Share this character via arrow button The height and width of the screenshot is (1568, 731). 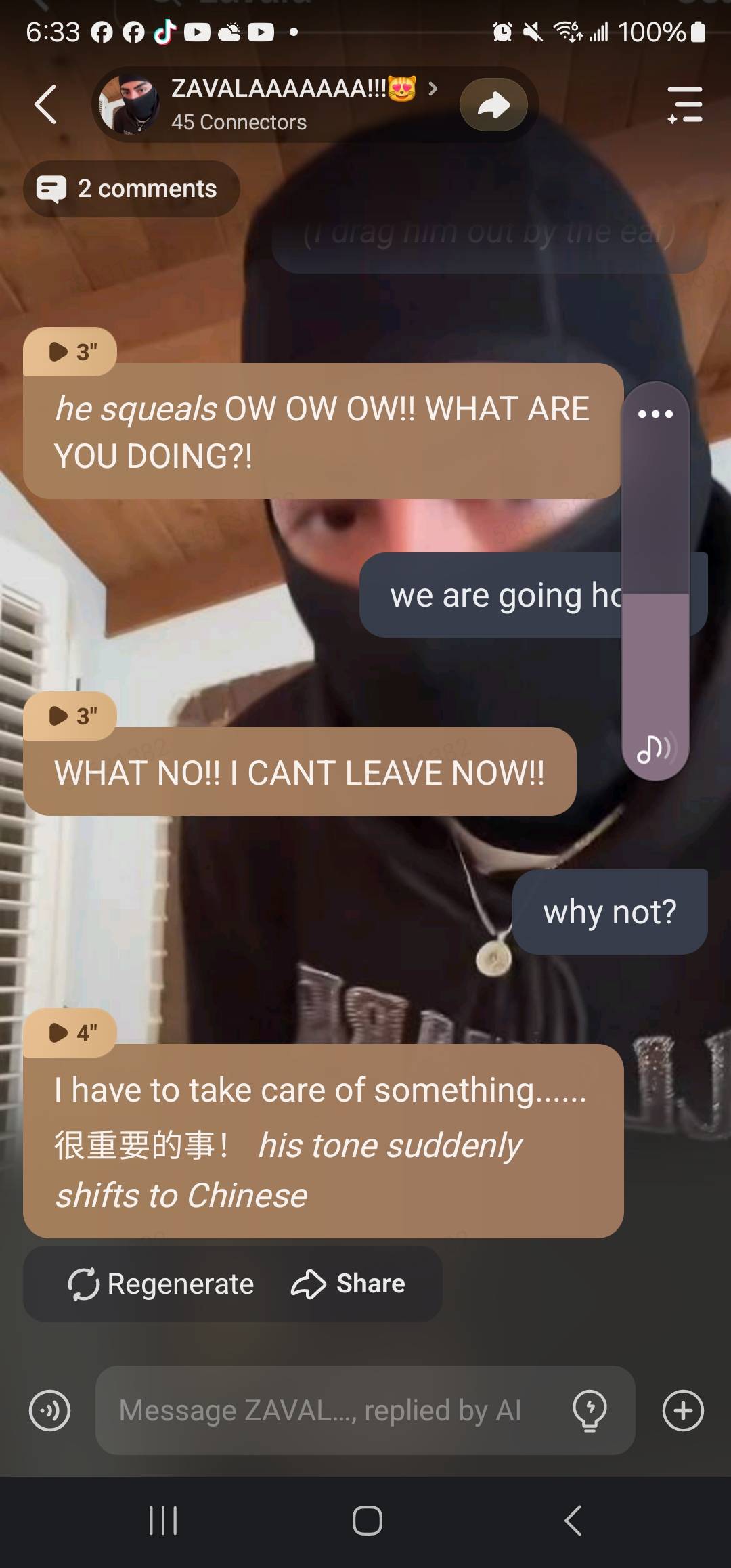493,105
